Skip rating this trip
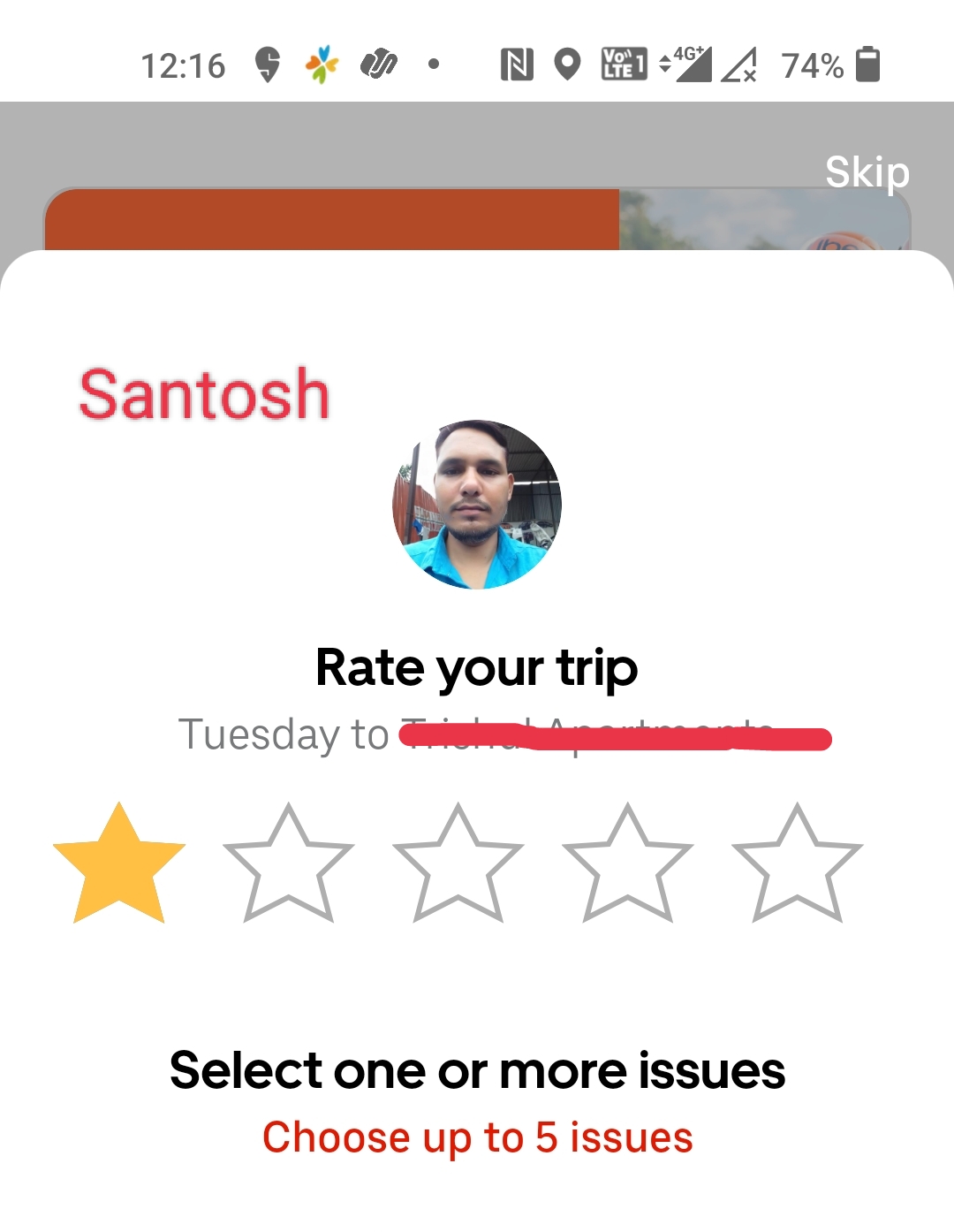The image size is (954, 1232). point(867,172)
